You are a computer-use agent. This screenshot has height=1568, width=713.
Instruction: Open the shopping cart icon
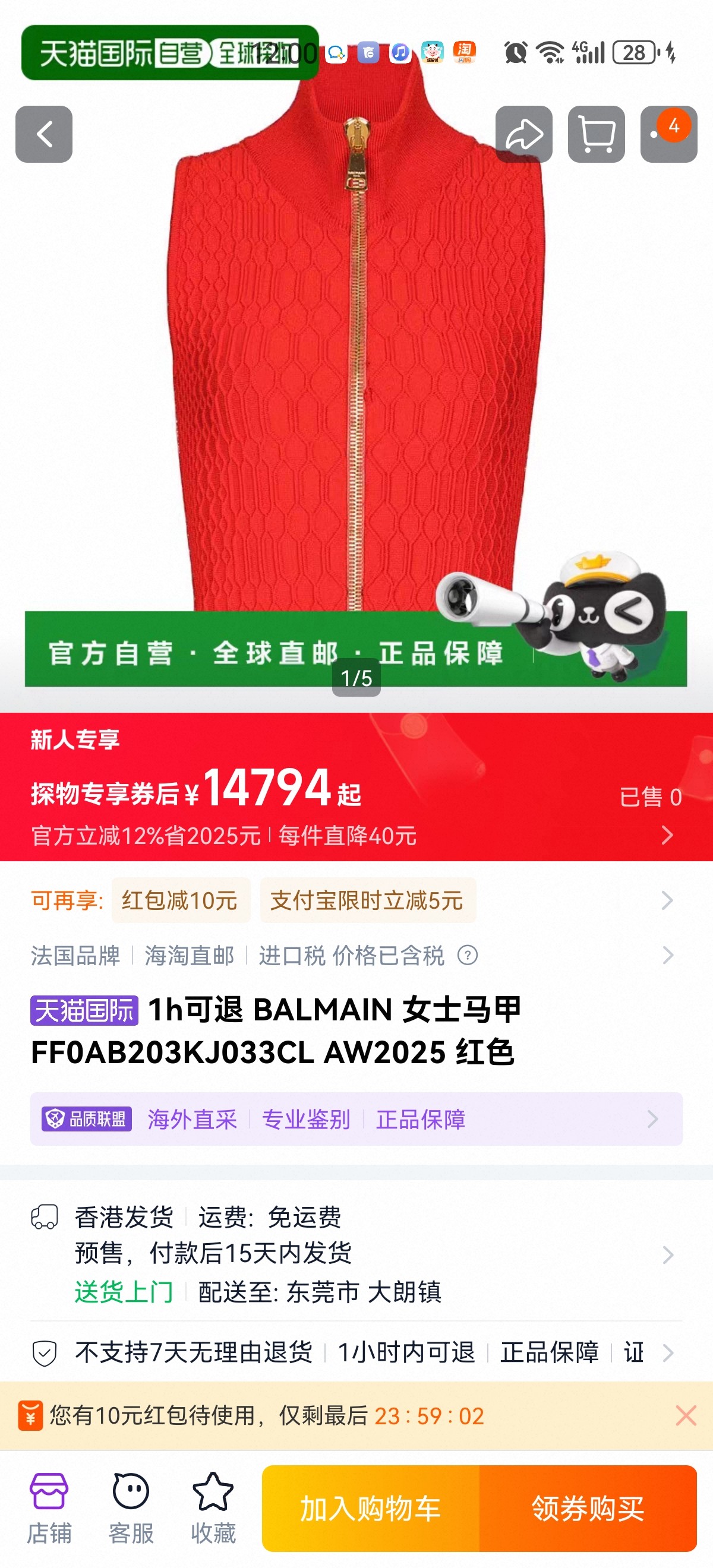click(x=596, y=134)
